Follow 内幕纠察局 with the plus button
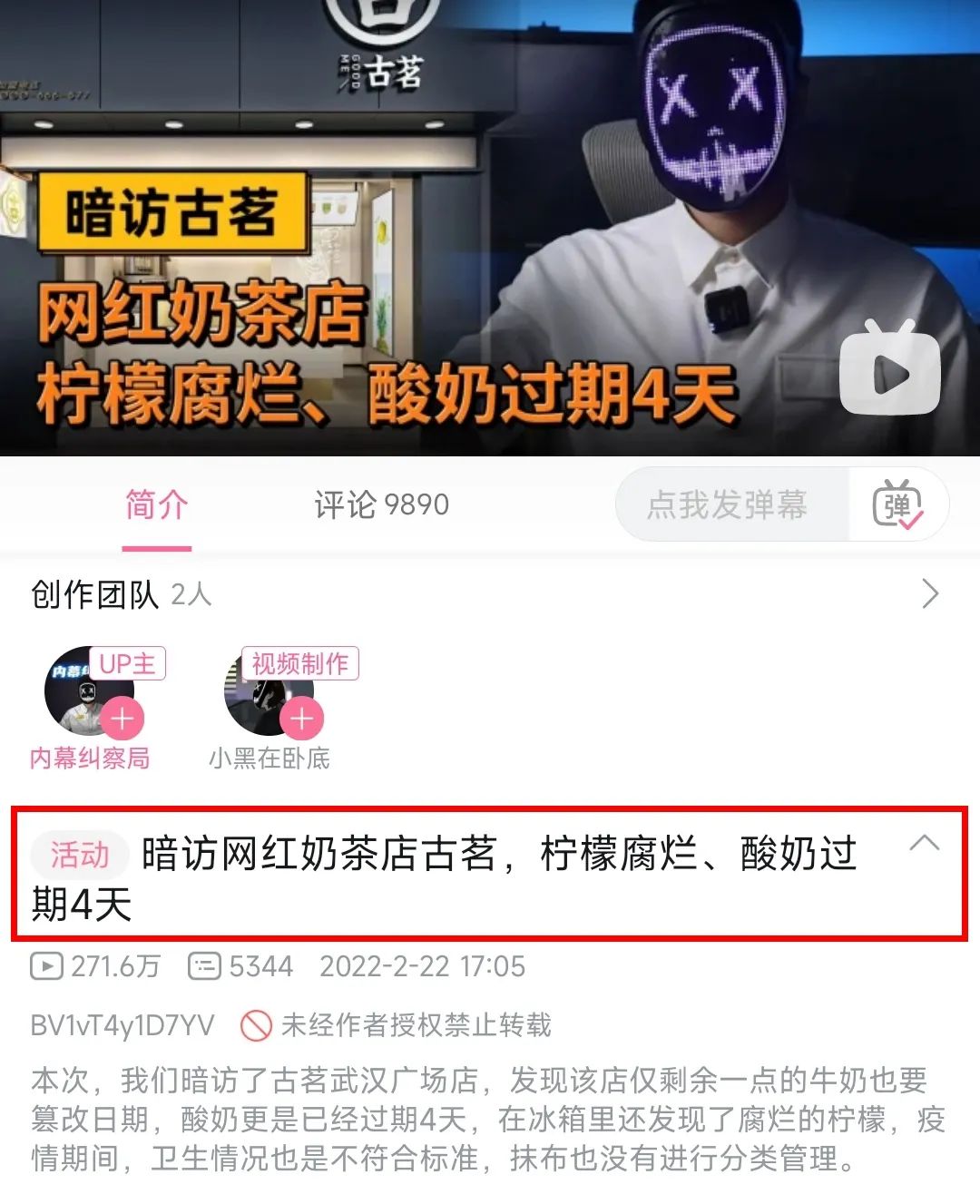This screenshot has height=1204, width=980. 122,719
